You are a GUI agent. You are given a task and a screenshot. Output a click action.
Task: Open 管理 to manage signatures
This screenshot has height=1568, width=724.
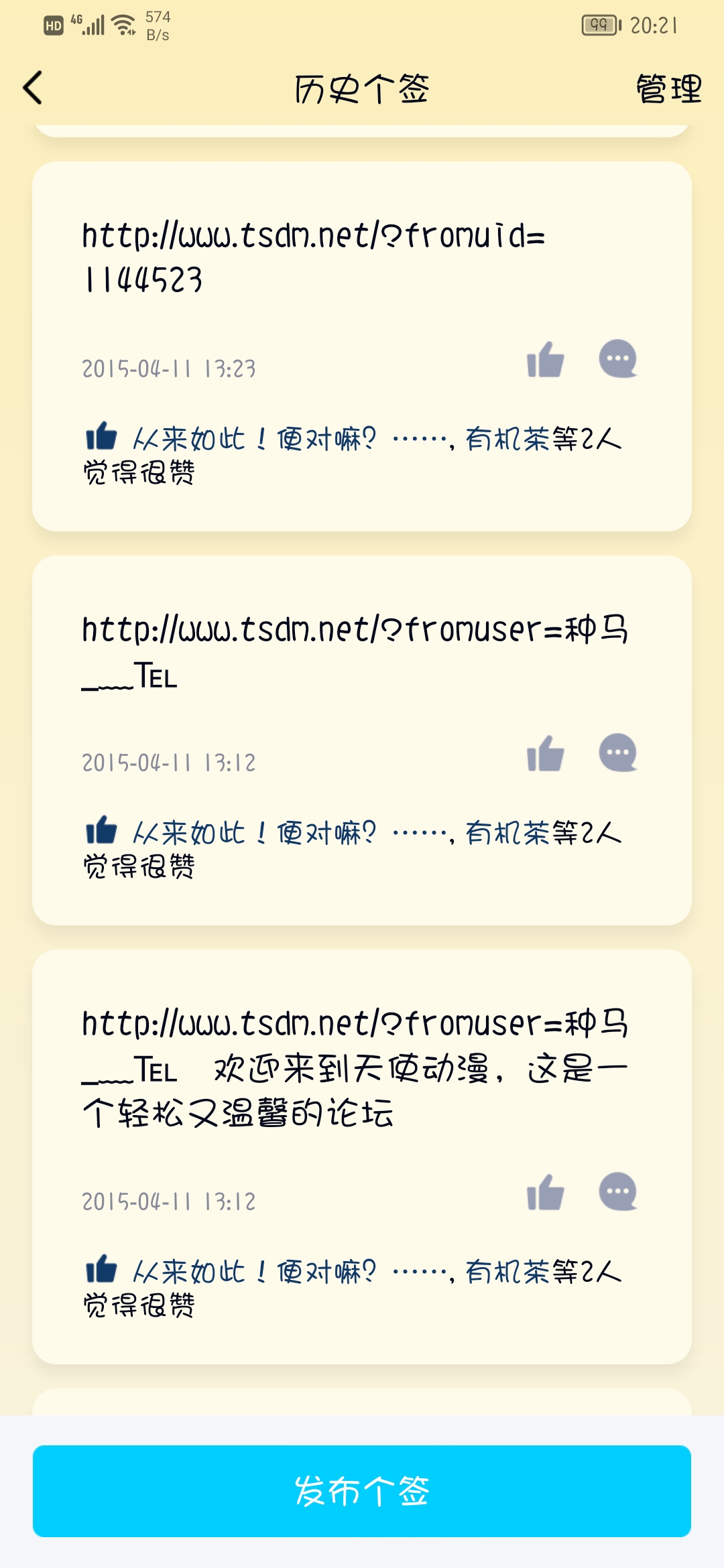[x=668, y=89]
